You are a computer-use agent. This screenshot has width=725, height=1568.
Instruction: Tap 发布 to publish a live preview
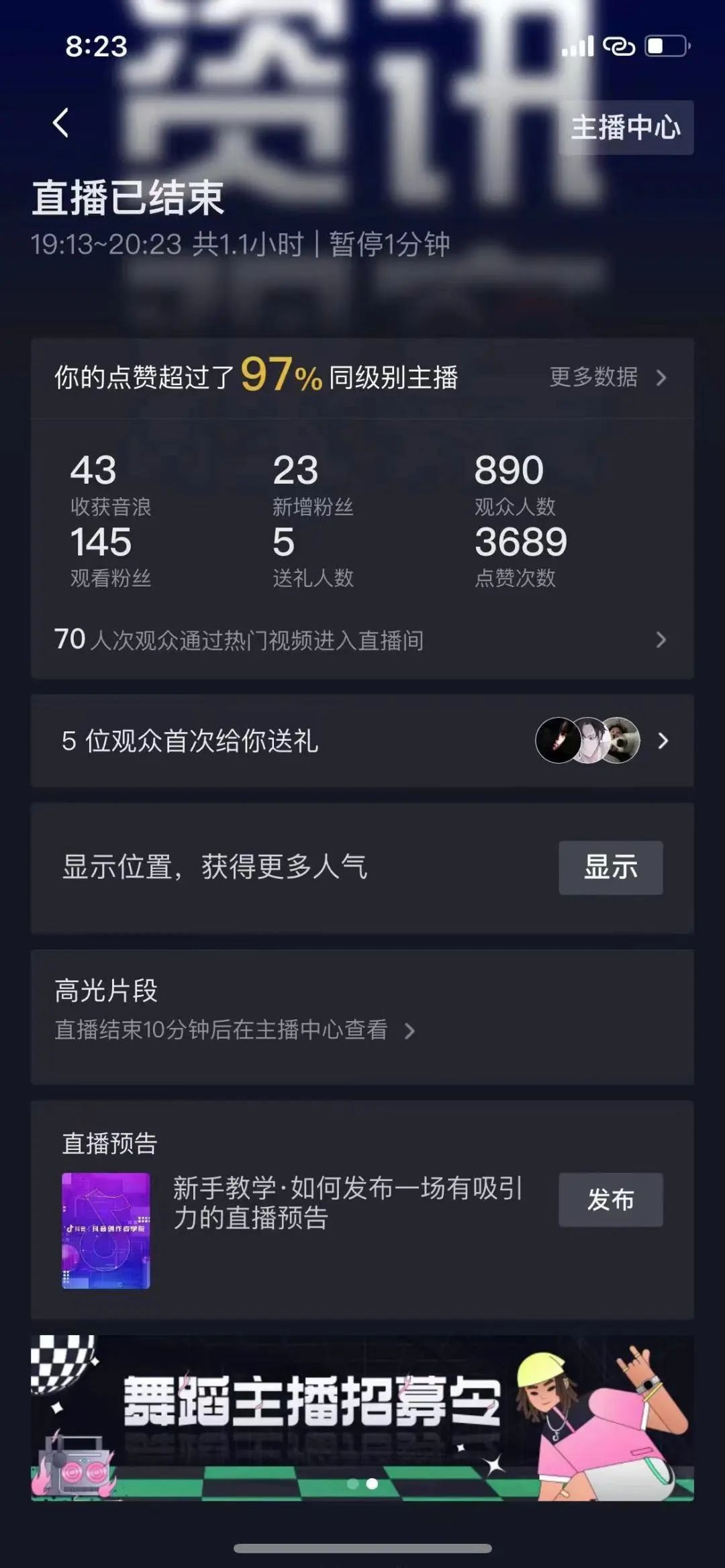[x=610, y=1200]
